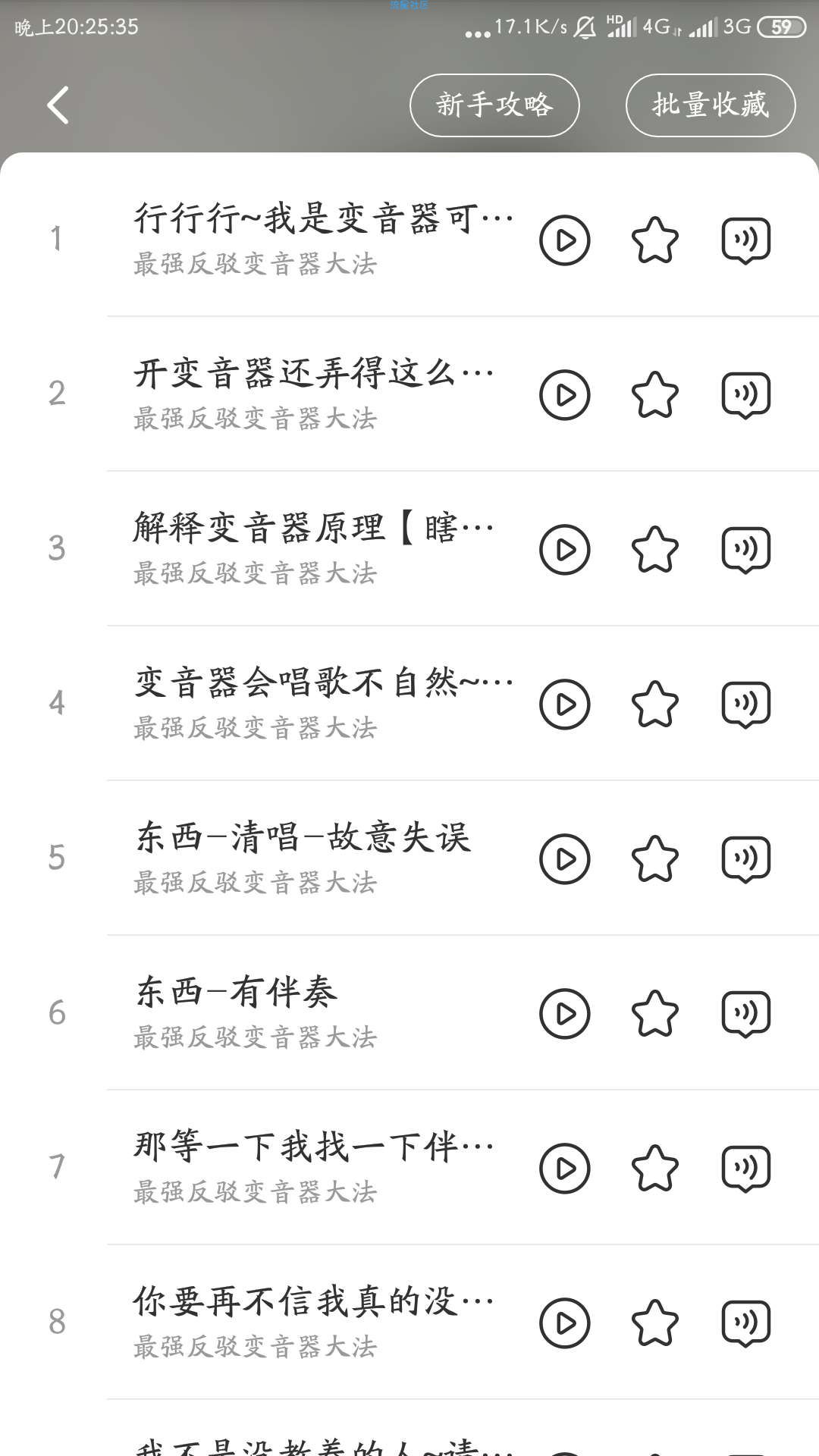Play item 1 行行行~我是变音器可…
The height and width of the screenshot is (1456, 819).
565,240
